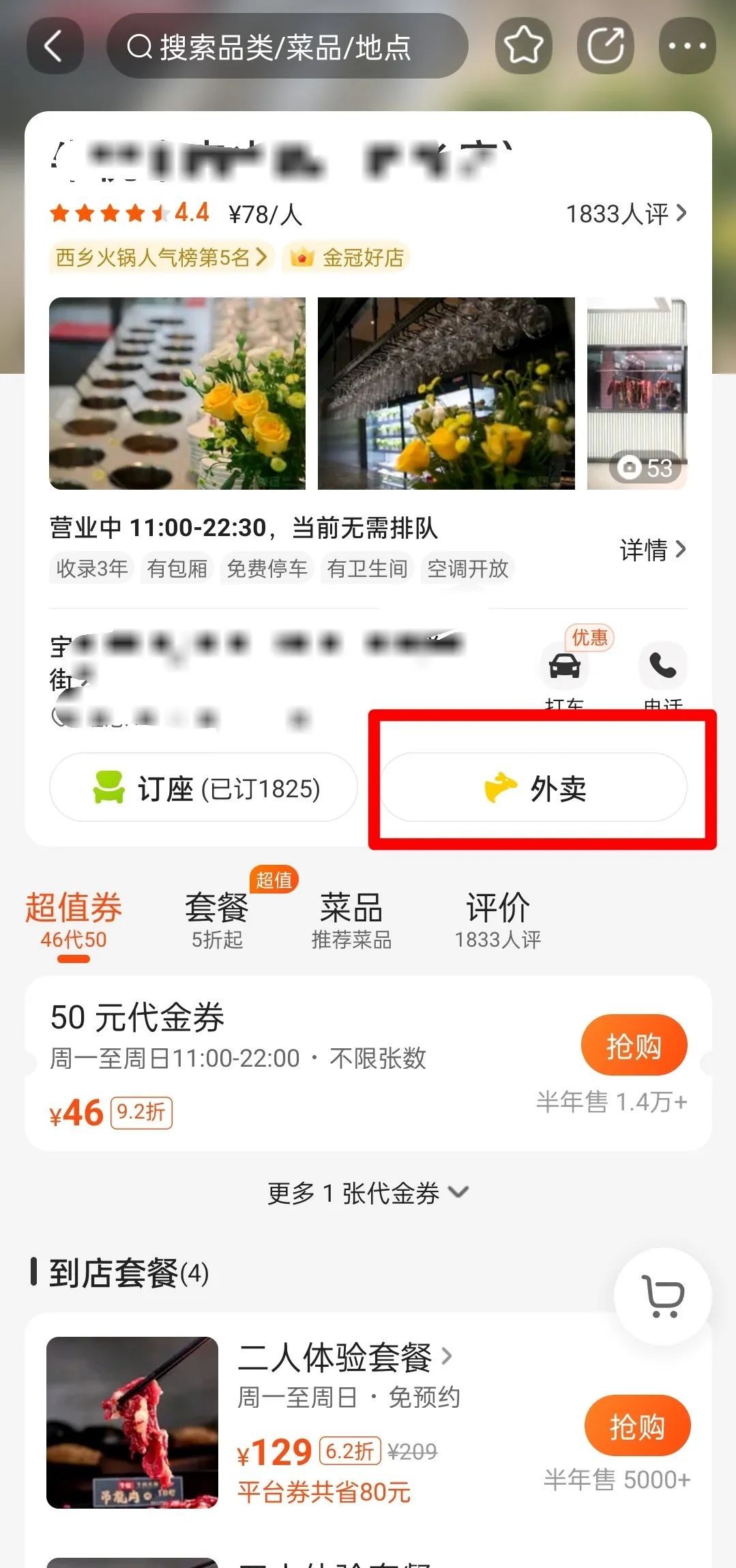Tap 抢购 for 二人体验套餐
This screenshot has height=1568, width=736.
(637, 1425)
